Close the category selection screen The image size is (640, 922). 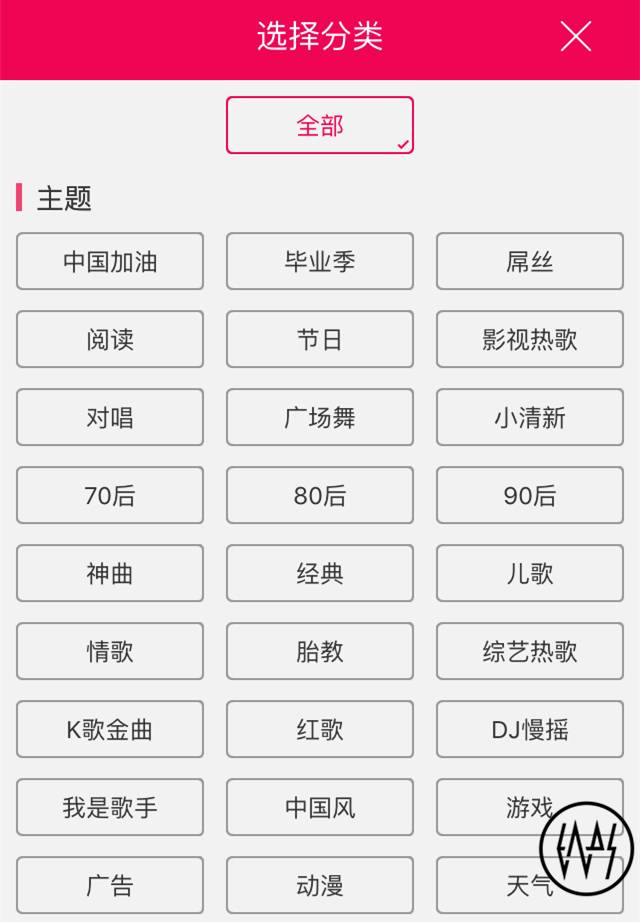pyautogui.click(x=575, y=37)
